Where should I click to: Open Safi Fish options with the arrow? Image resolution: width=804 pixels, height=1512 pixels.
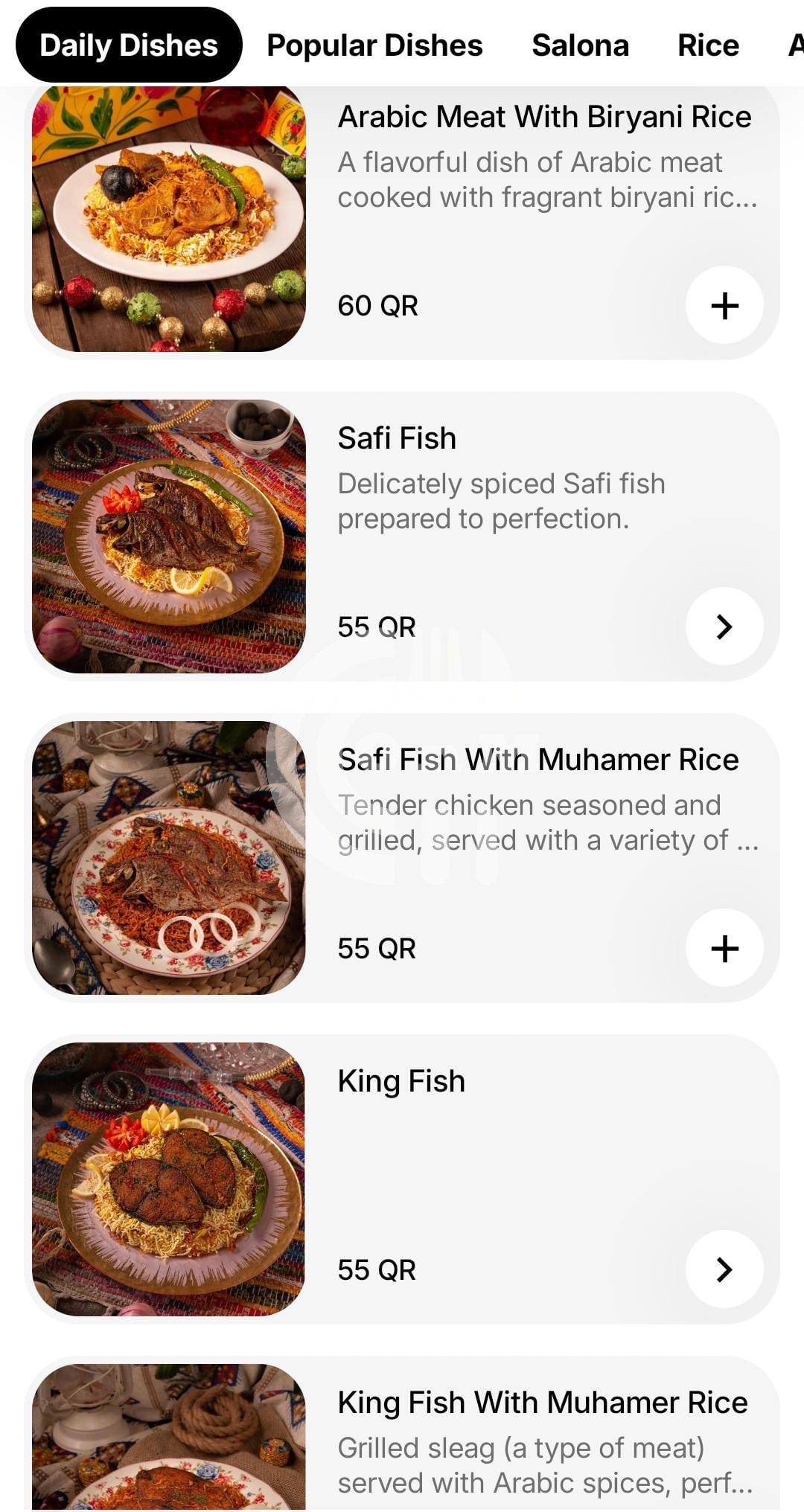724,627
